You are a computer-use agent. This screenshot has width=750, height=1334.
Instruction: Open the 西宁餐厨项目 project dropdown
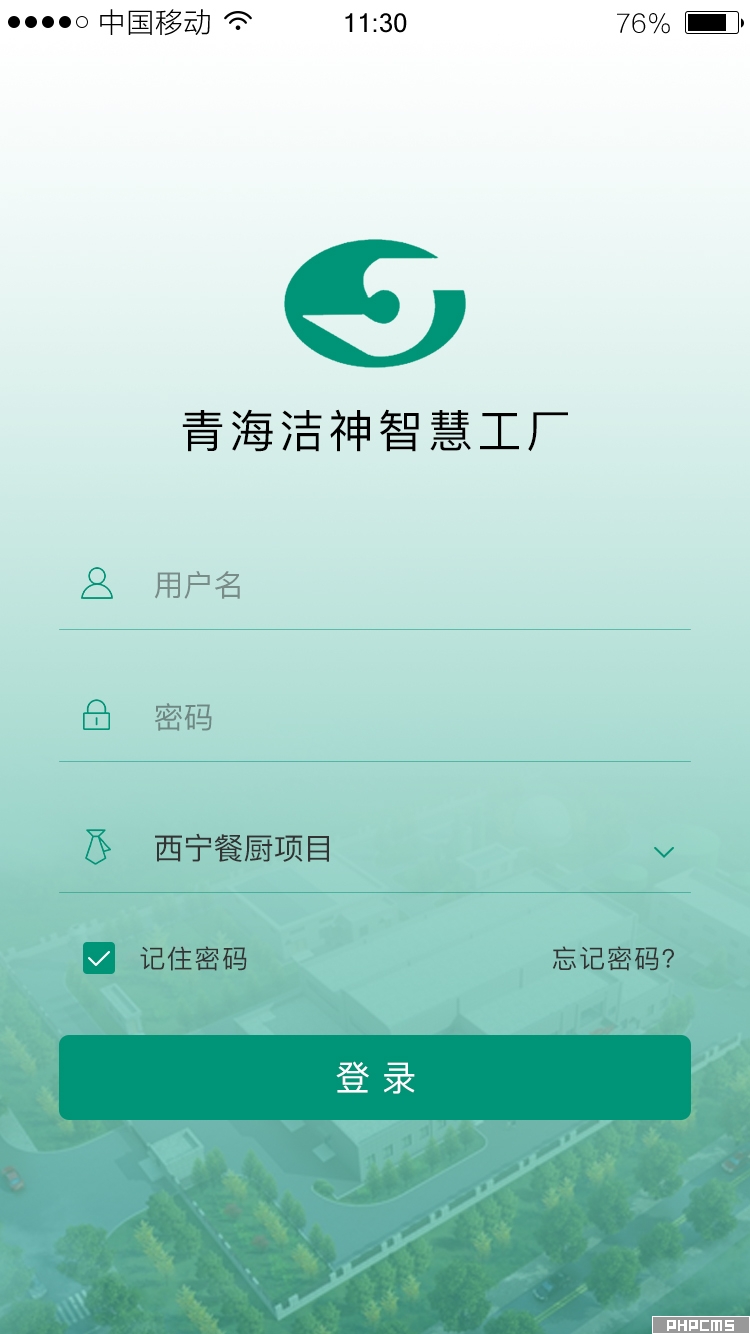(400, 850)
